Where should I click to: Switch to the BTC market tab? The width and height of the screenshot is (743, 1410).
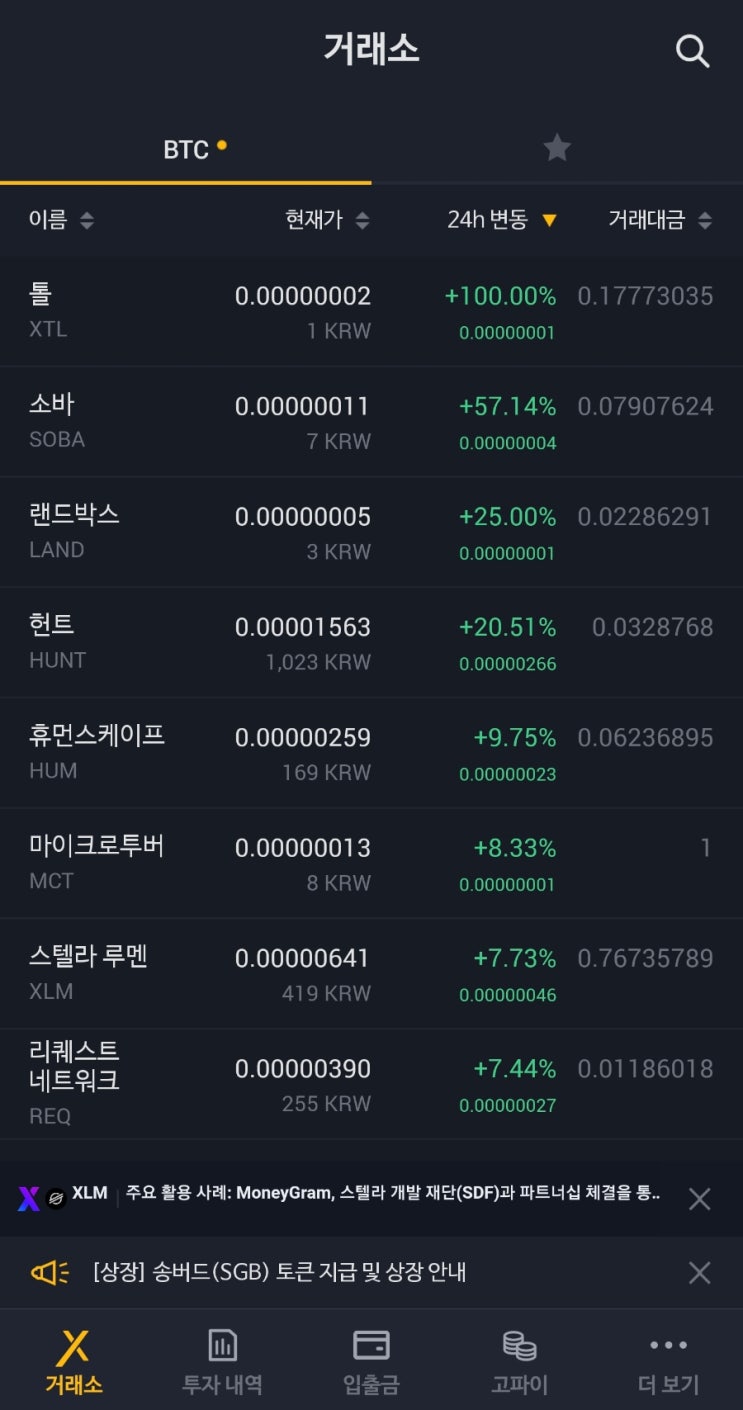186,149
